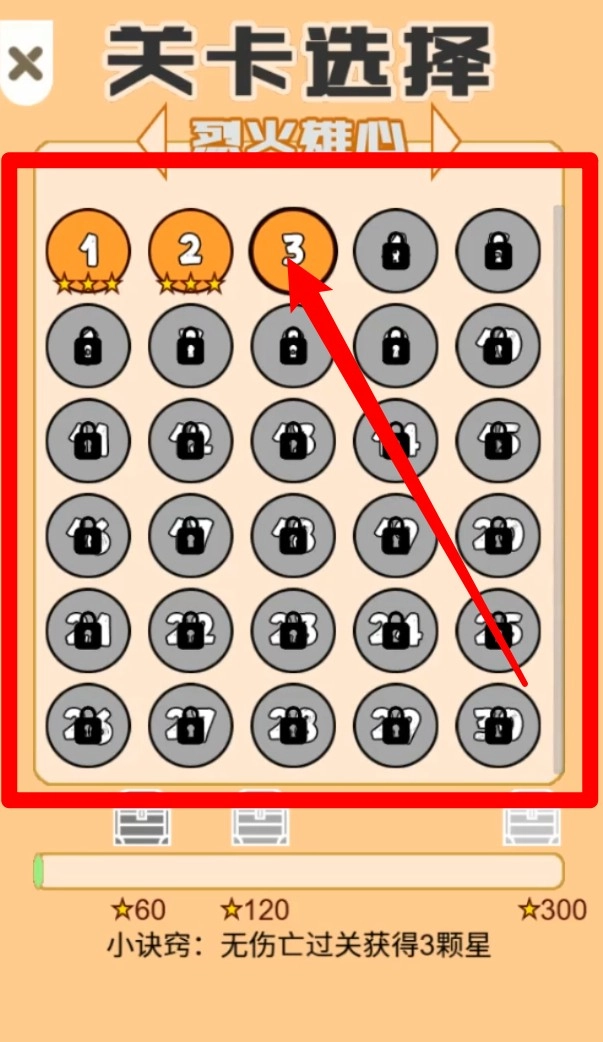Tap locked level 27
Viewport: 603px width, 1042px height.
190,726
